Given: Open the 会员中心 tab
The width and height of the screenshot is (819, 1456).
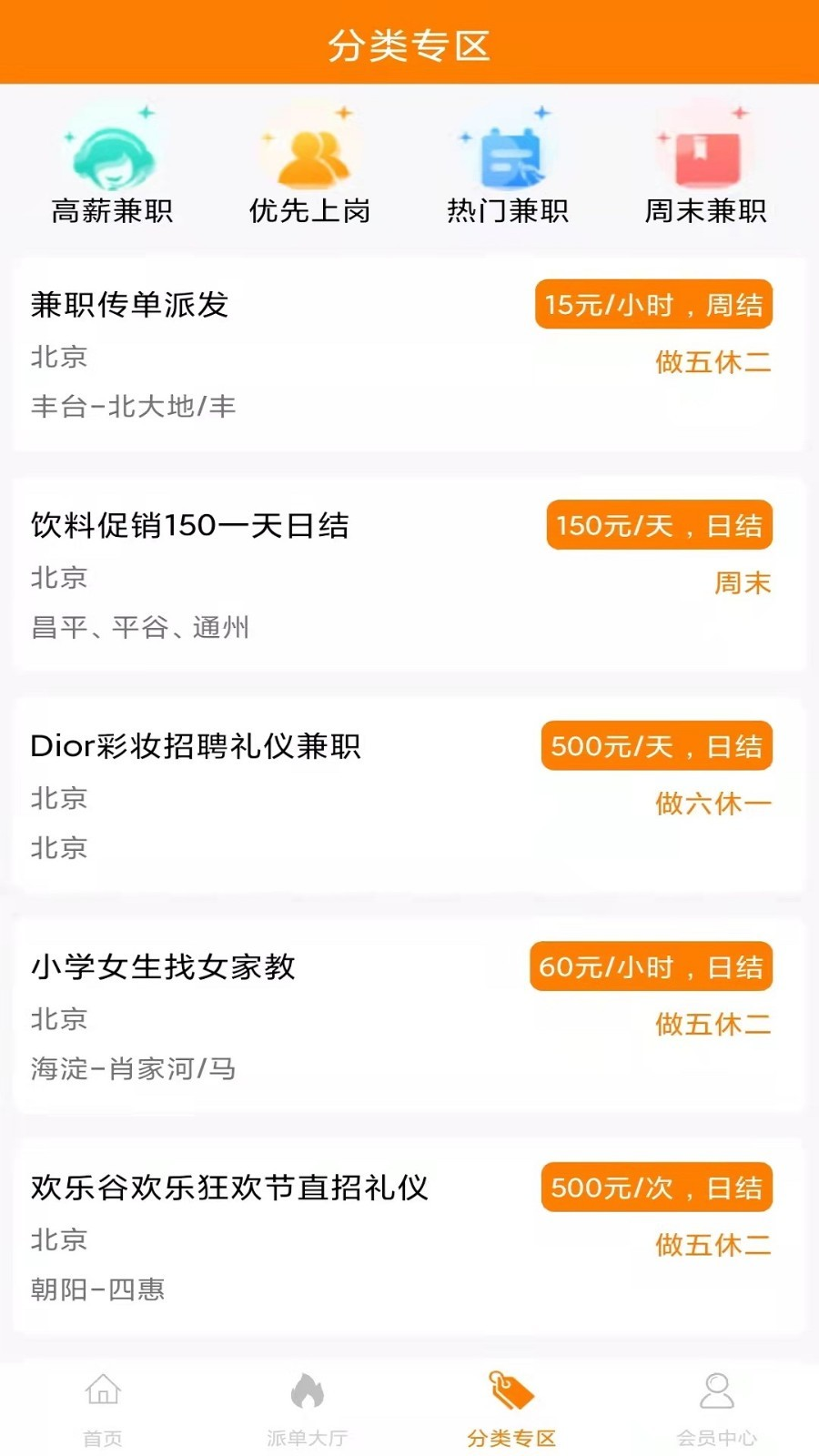Looking at the screenshot, I should [x=717, y=1409].
